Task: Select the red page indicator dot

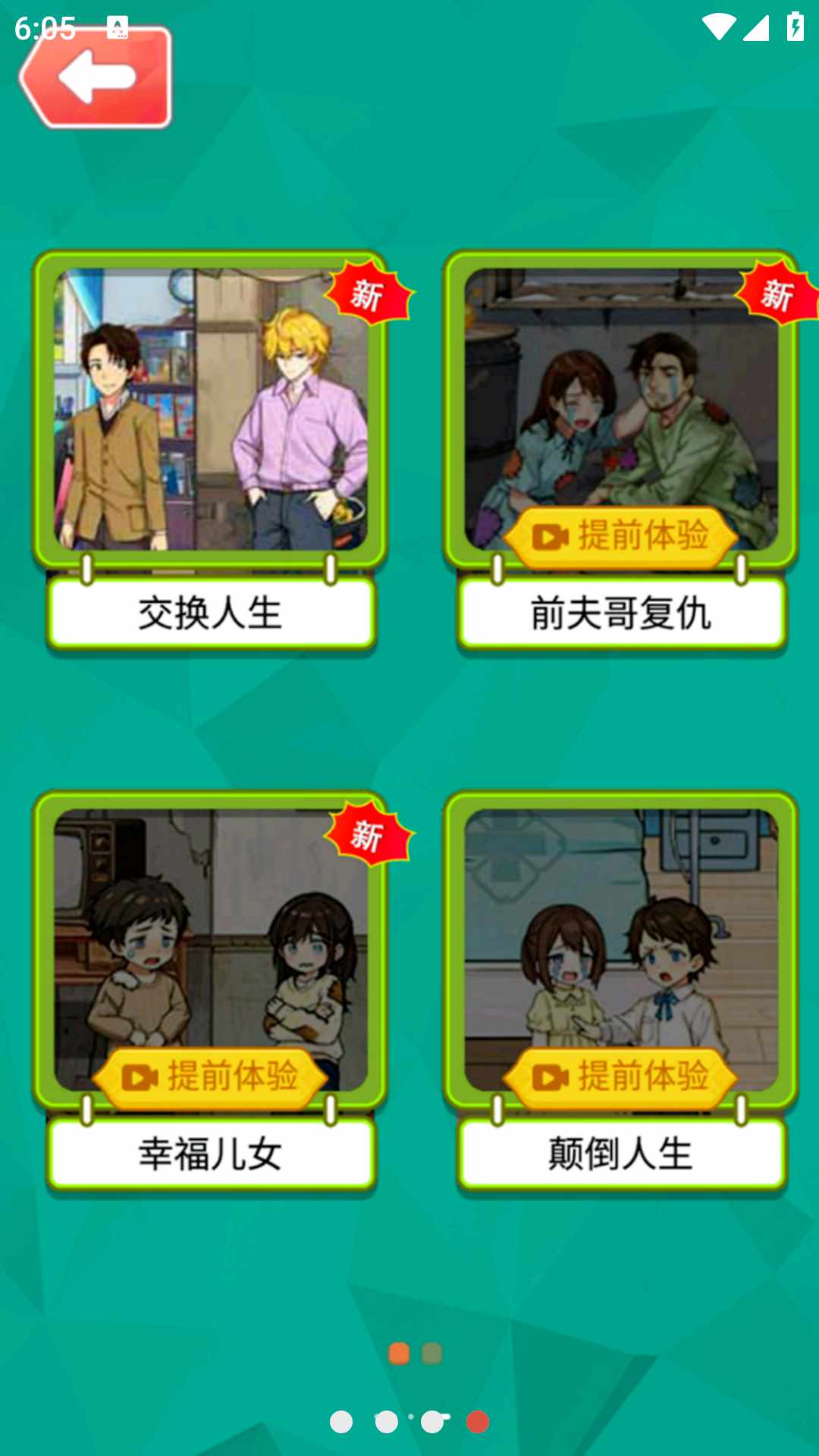Action: tap(478, 1422)
